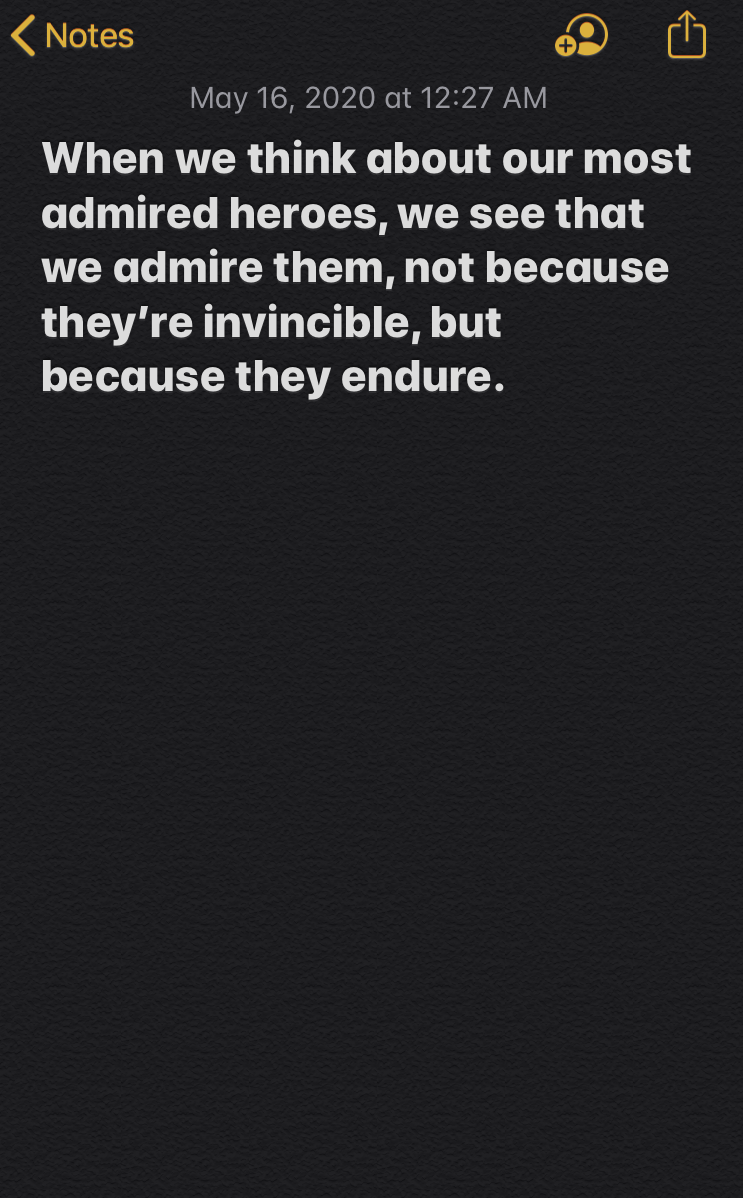
Task: Share this note
Action: 686,35
